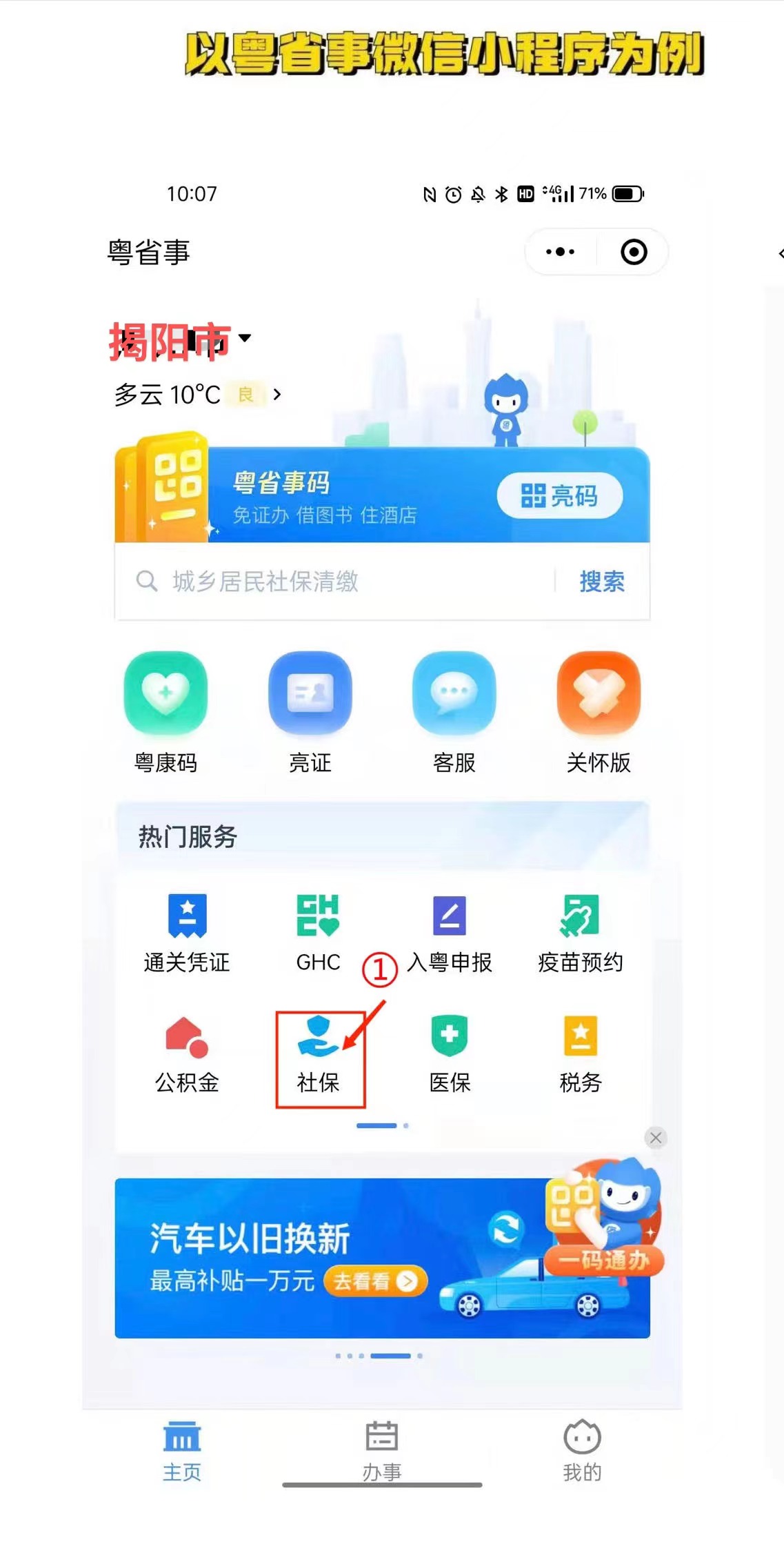The height and width of the screenshot is (1542, 784).
Task: Open 疫苗预约 service
Action: point(580,932)
